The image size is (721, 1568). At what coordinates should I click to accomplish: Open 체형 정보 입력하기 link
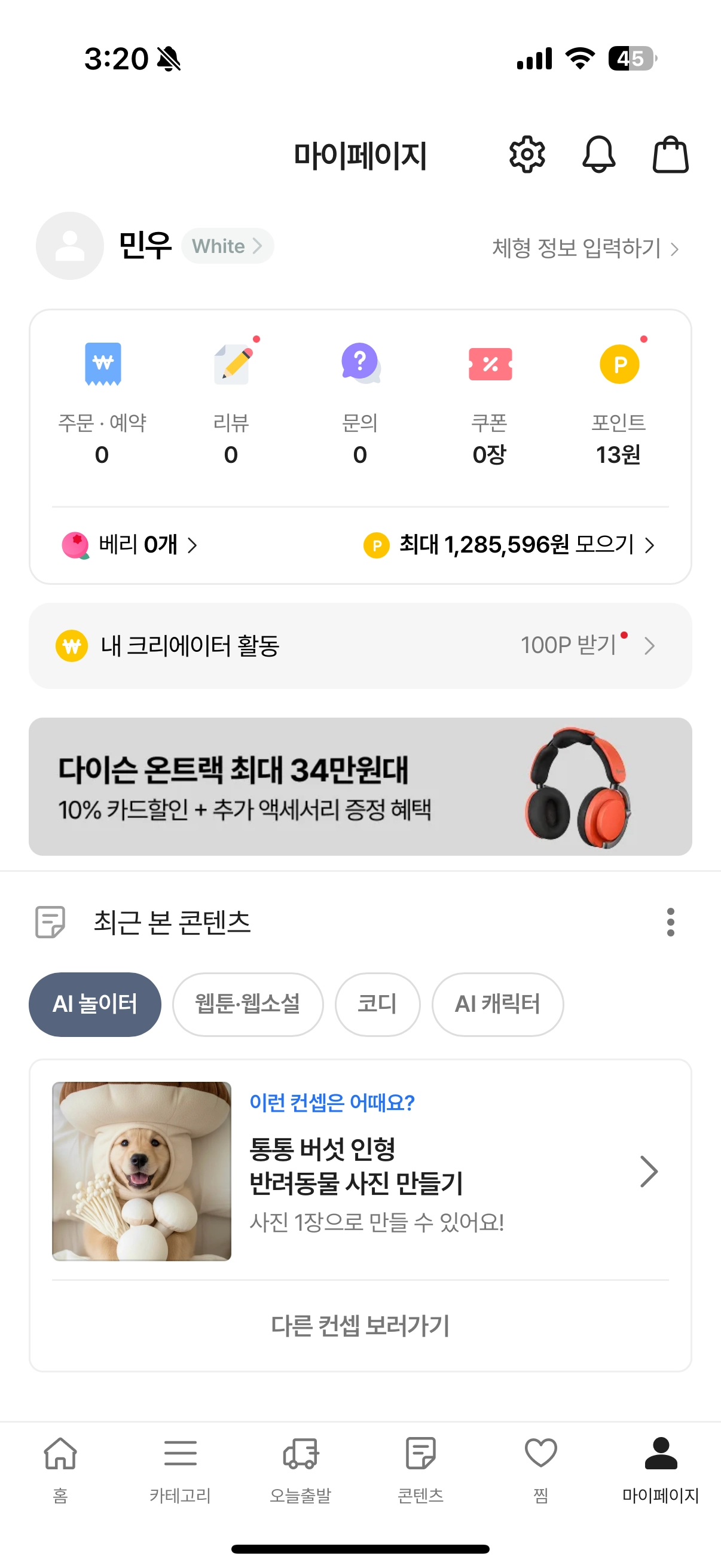[585, 248]
